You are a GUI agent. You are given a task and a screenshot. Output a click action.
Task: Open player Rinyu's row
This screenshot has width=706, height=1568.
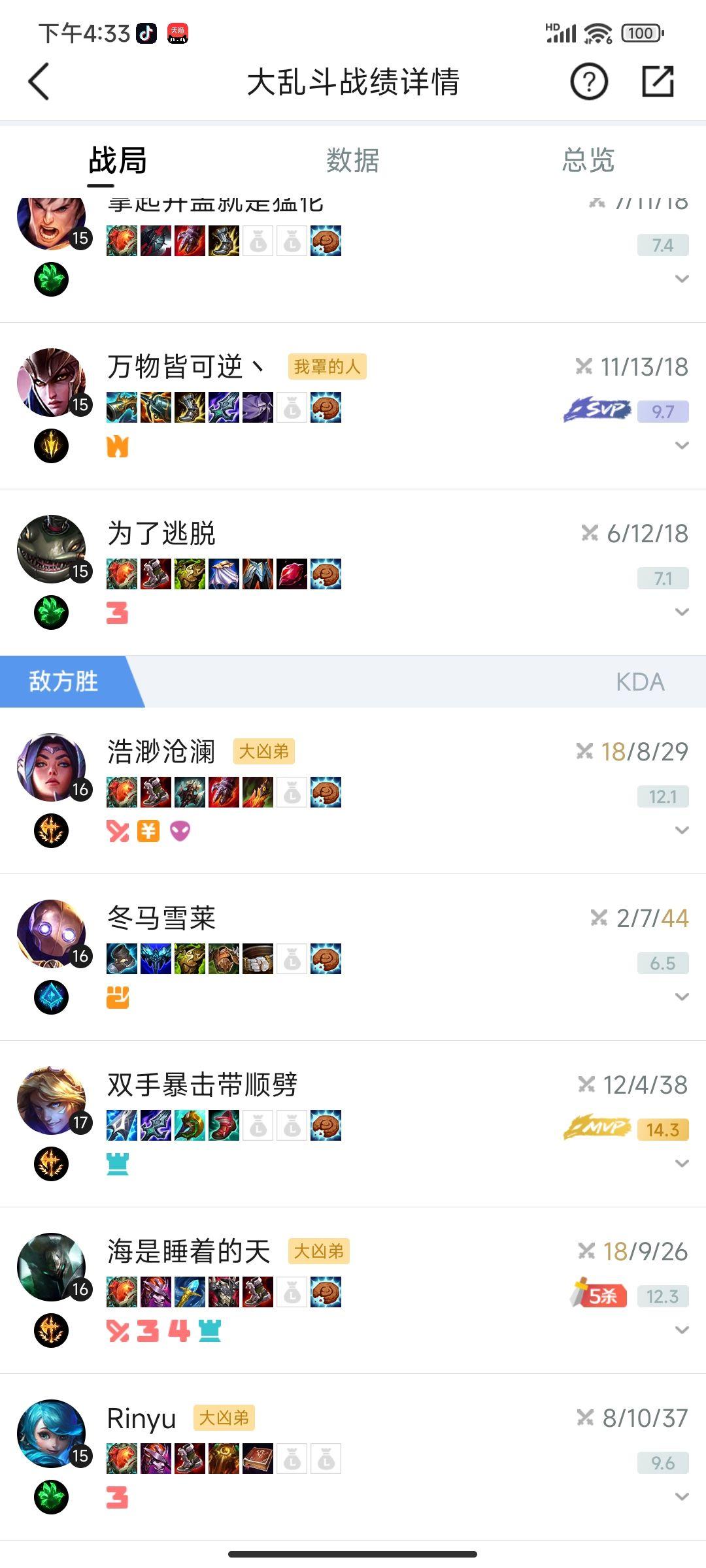point(353,1457)
